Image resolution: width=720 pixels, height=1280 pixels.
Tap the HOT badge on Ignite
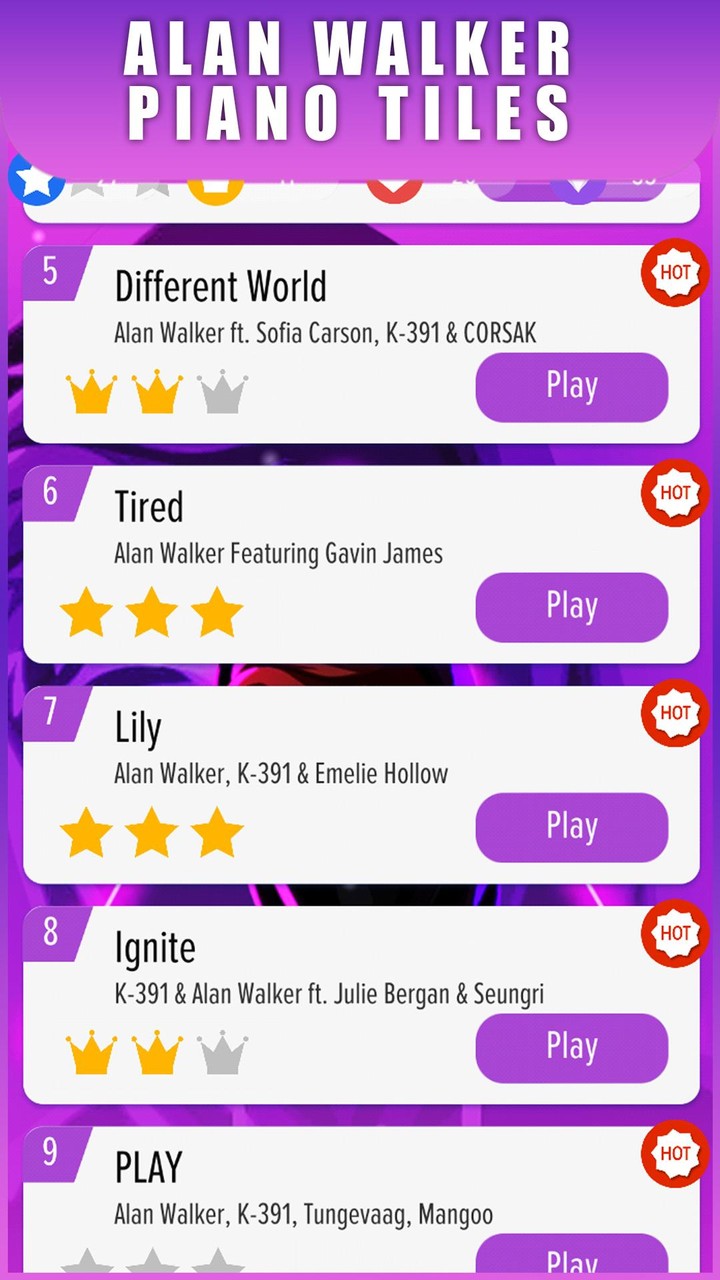tap(674, 932)
